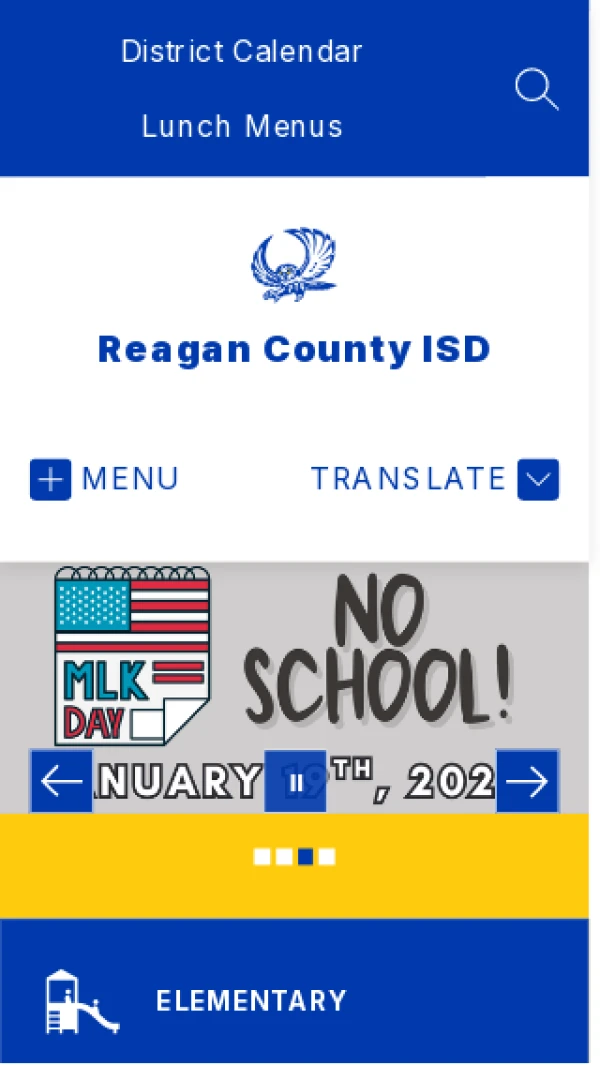Open the Elementary school section

[250, 1001]
